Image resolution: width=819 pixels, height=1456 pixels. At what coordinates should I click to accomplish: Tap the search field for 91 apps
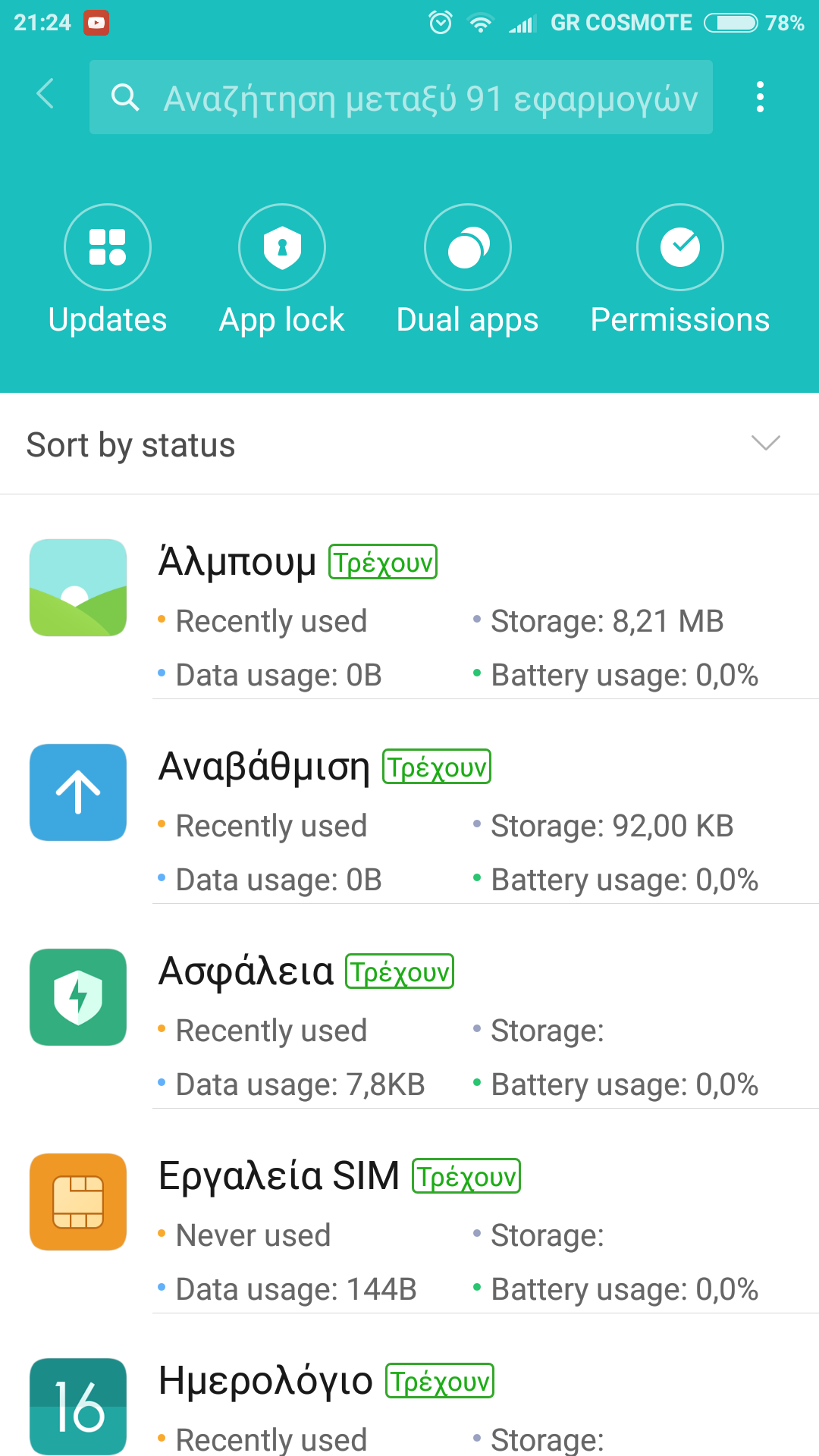[402, 98]
